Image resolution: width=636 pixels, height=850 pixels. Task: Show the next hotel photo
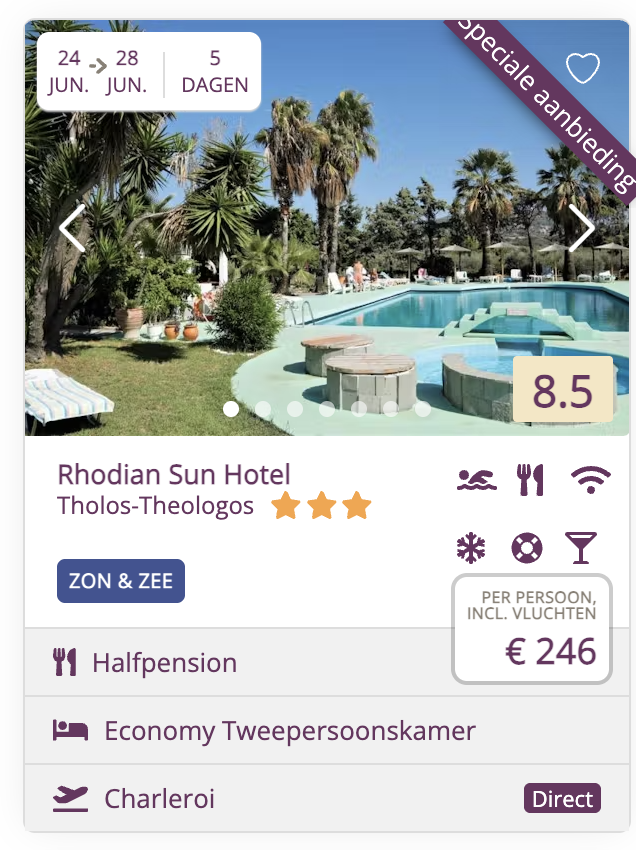[x=582, y=229]
